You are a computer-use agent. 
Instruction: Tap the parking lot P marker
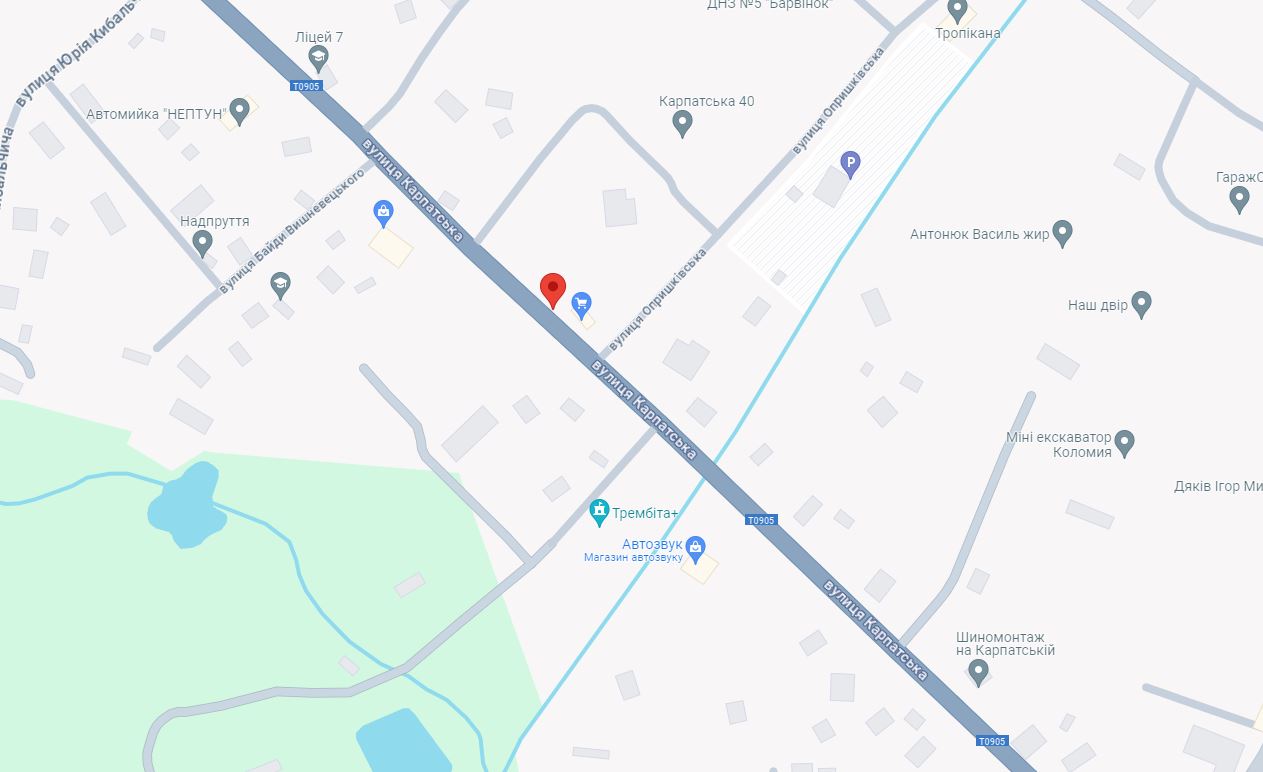[850, 164]
